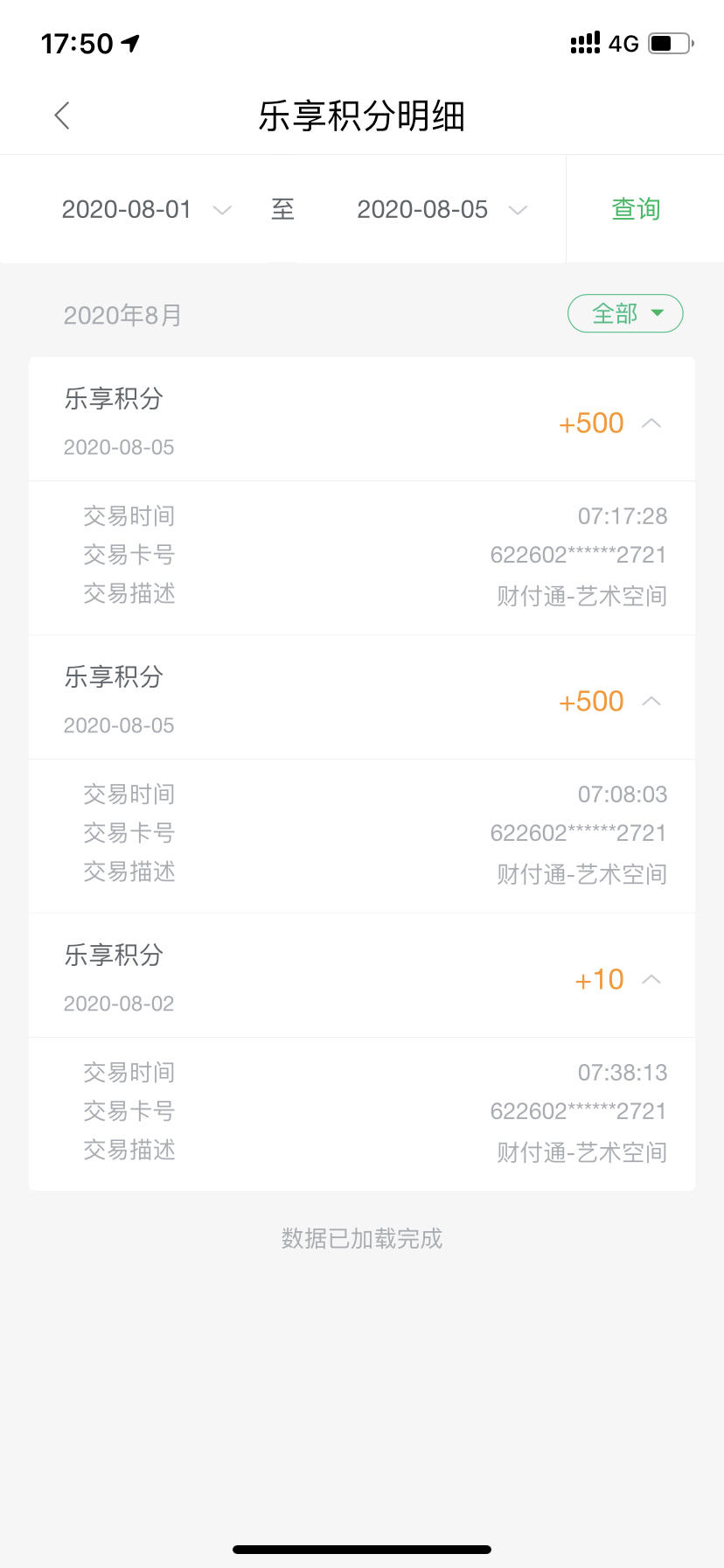The width and height of the screenshot is (724, 1568).
Task: Open the 全部 filter dropdown
Action: [625, 313]
